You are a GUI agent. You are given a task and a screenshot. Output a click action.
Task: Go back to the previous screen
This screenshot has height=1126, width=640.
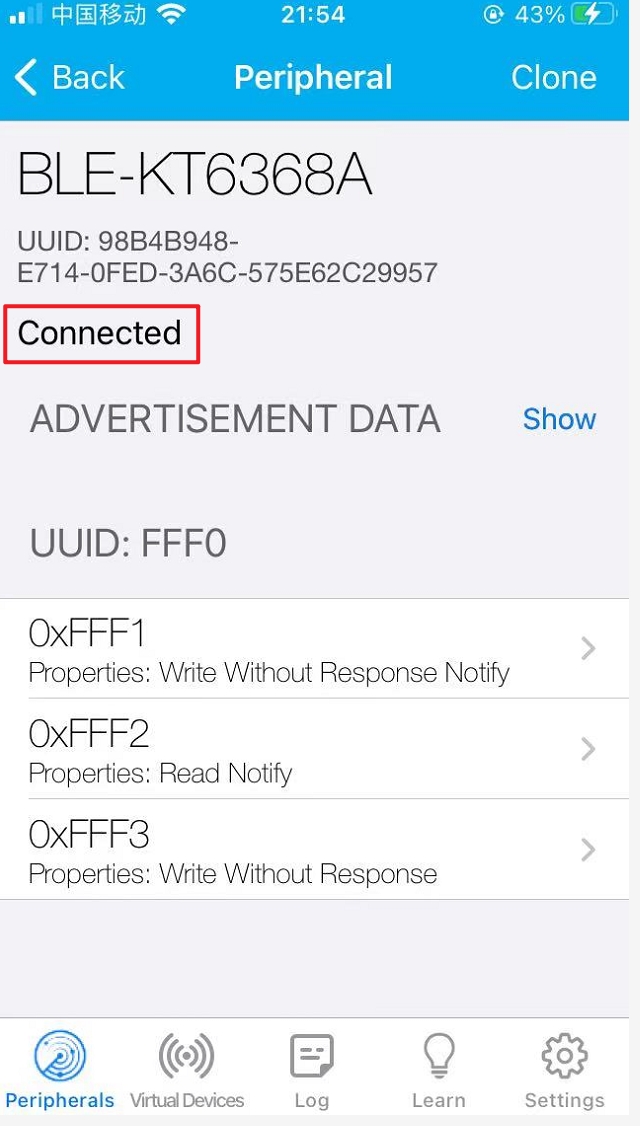tap(70, 78)
